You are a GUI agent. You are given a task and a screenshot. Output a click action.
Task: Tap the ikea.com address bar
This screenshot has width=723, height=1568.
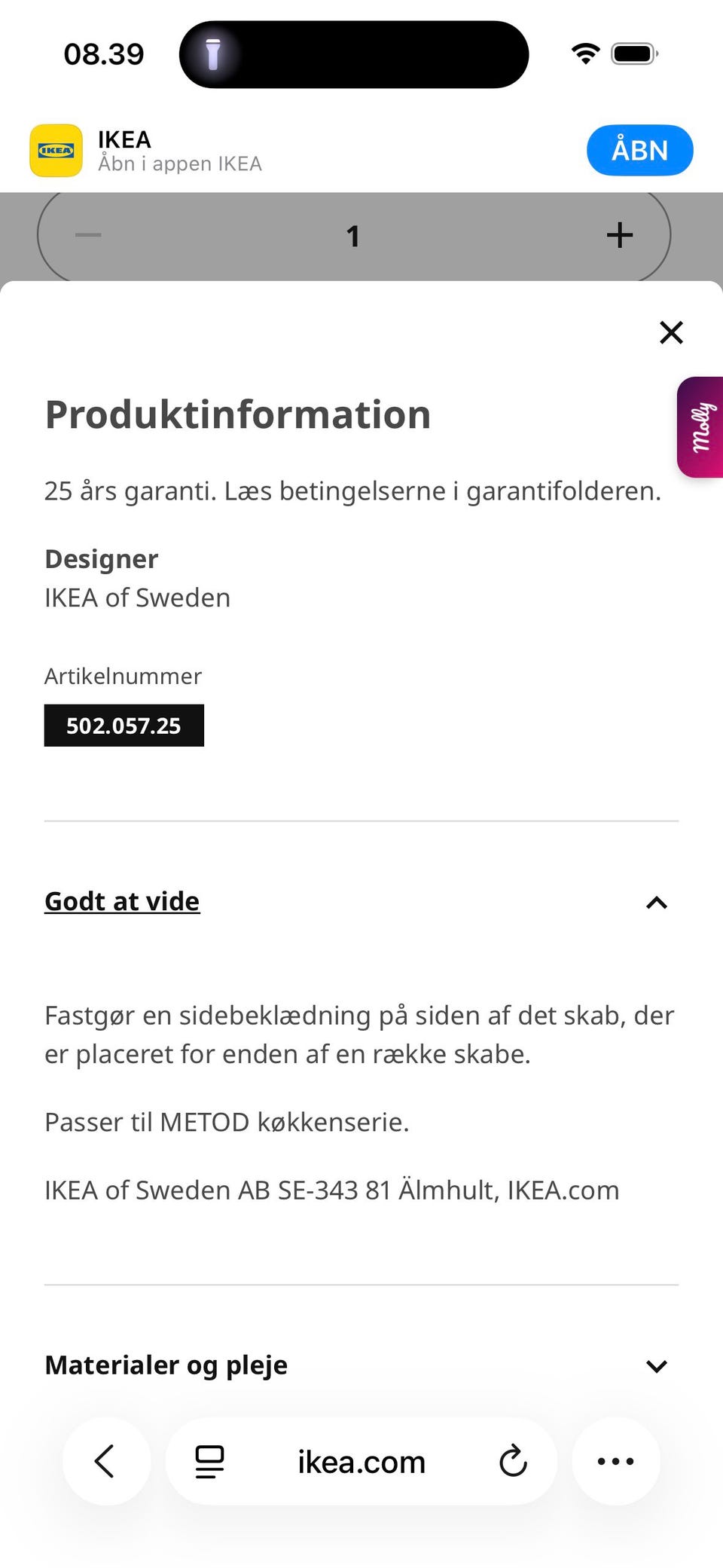(360, 1460)
